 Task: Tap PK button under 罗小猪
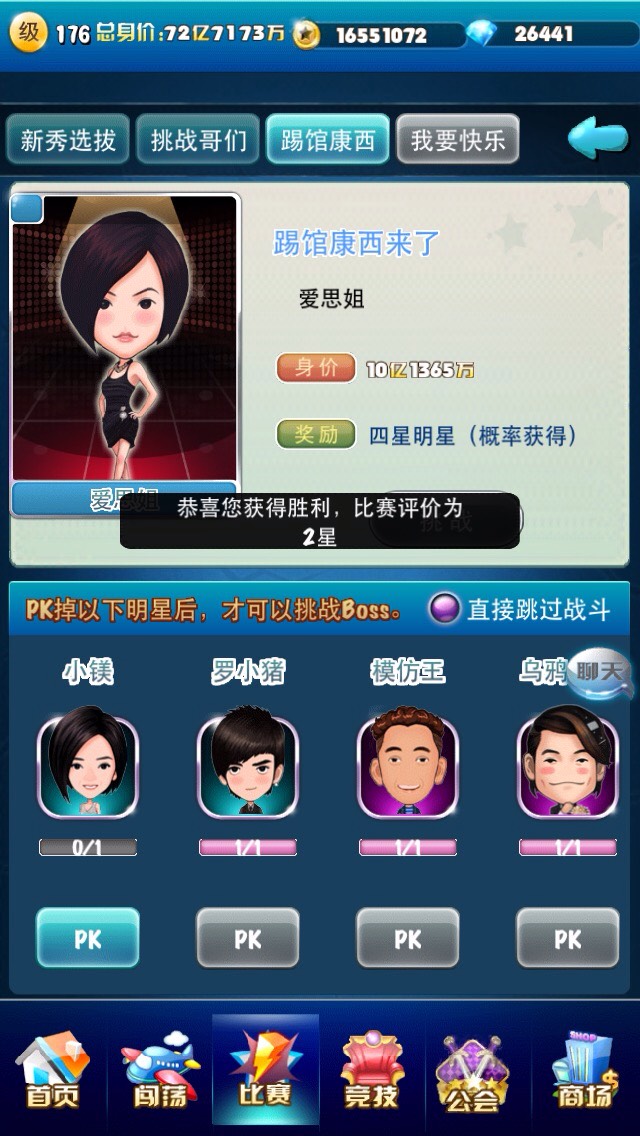point(248,938)
